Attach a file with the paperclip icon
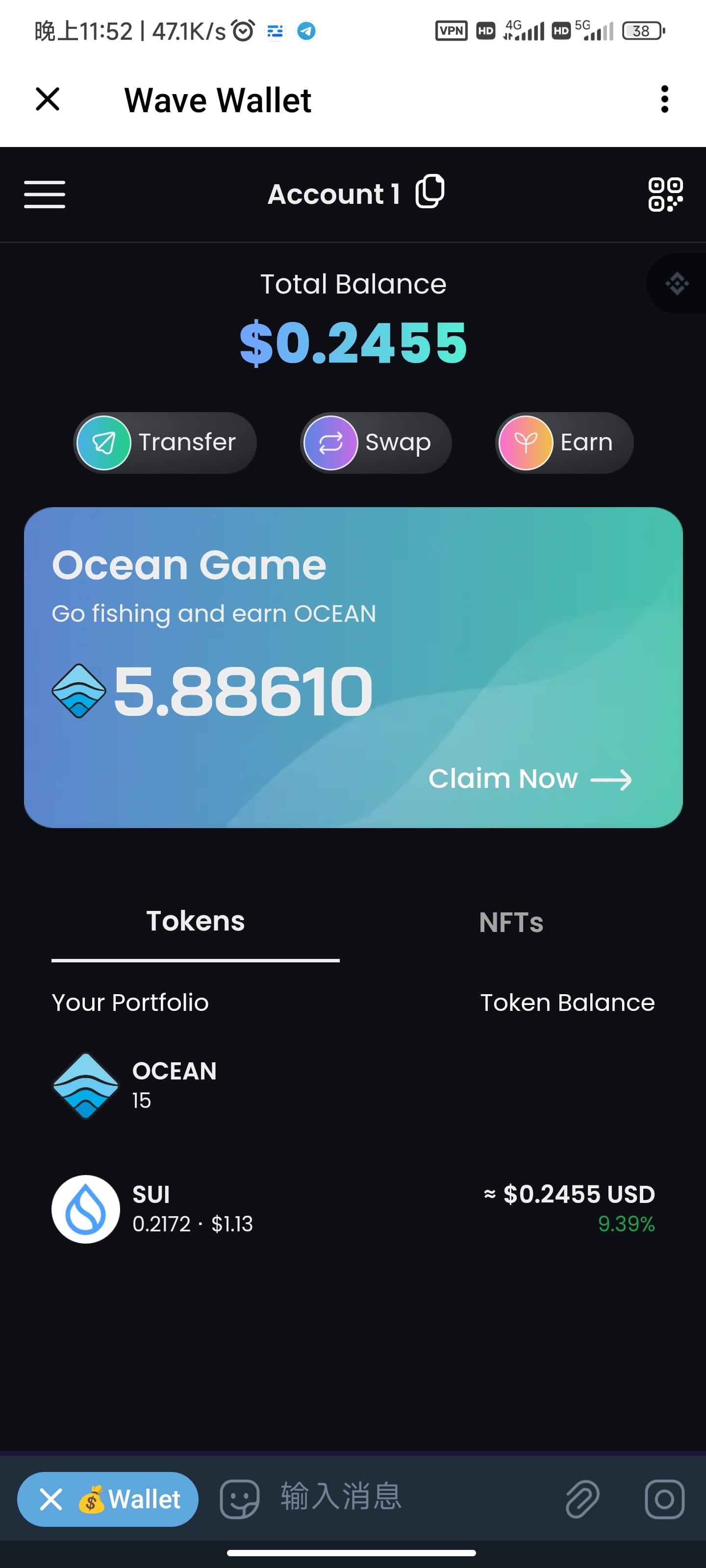This screenshot has height=1568, width=706. pos(582,1498)
